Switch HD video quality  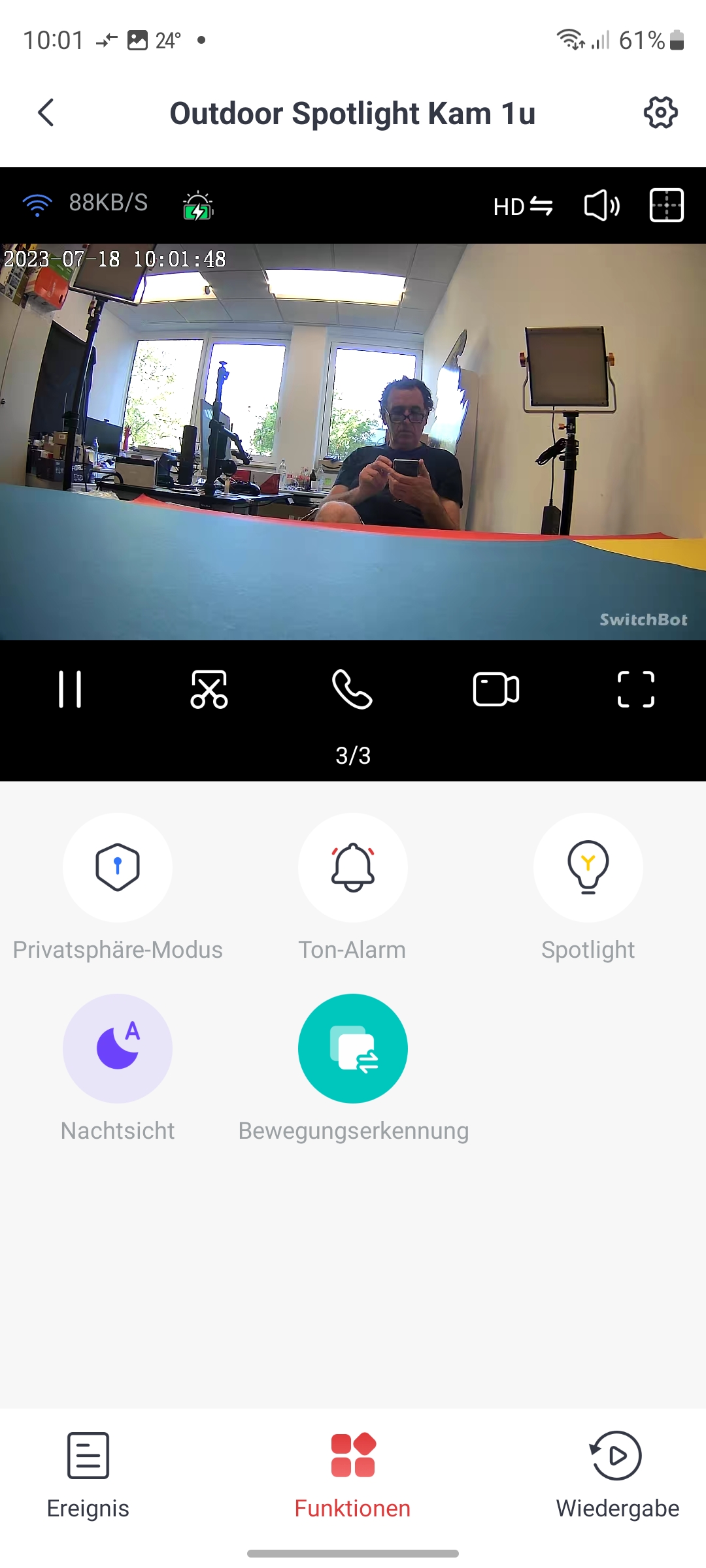[x=522, y=206]
